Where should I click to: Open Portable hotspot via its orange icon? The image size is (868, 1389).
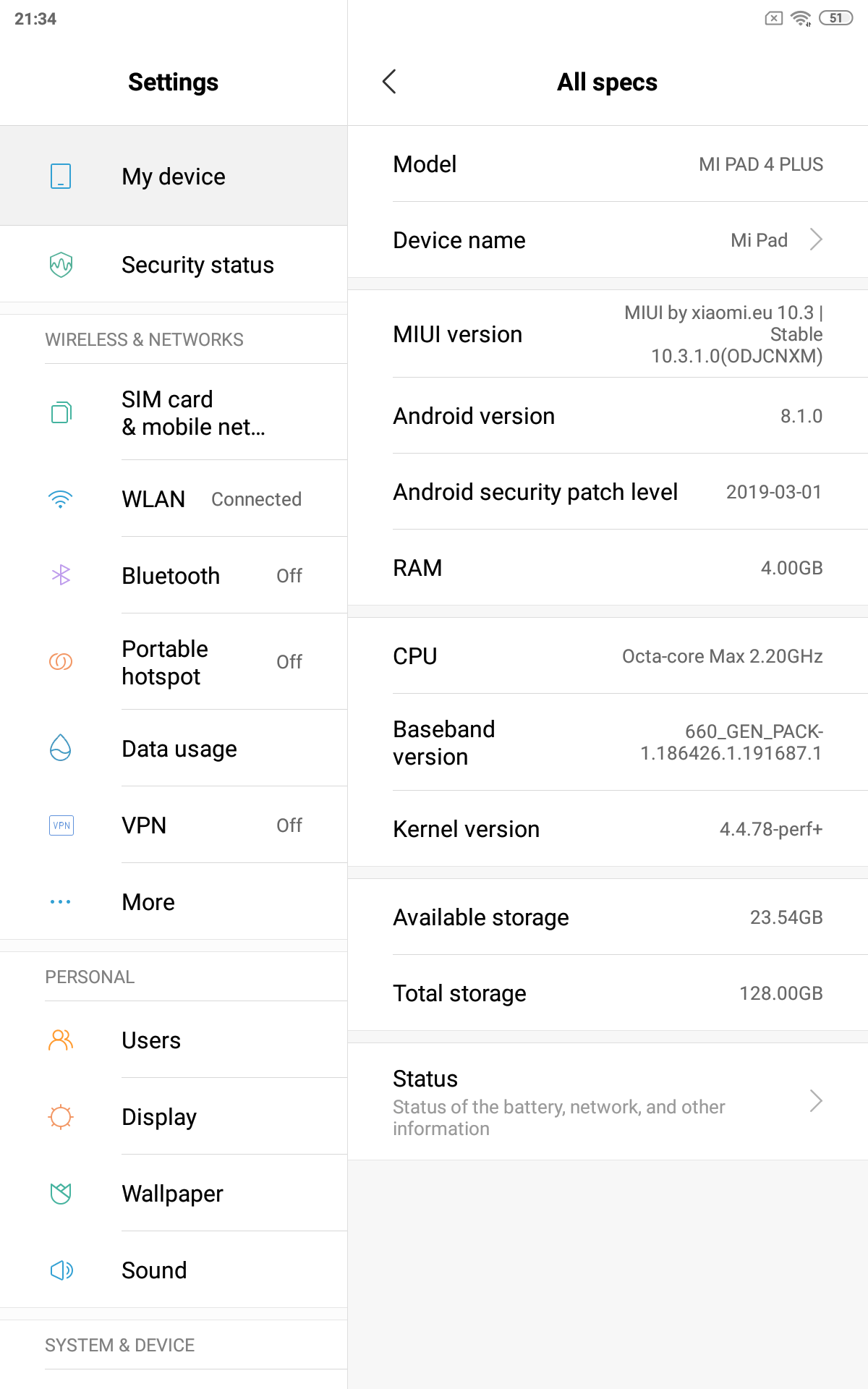click(x=61, y=661)
